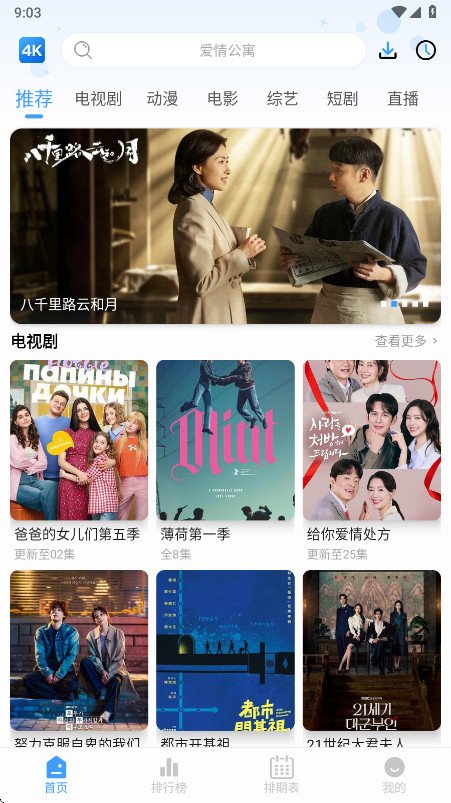Open the 21世纪大君夫人 poster
This screenshot has width=451, height=803.
click(x=372, y=650)
